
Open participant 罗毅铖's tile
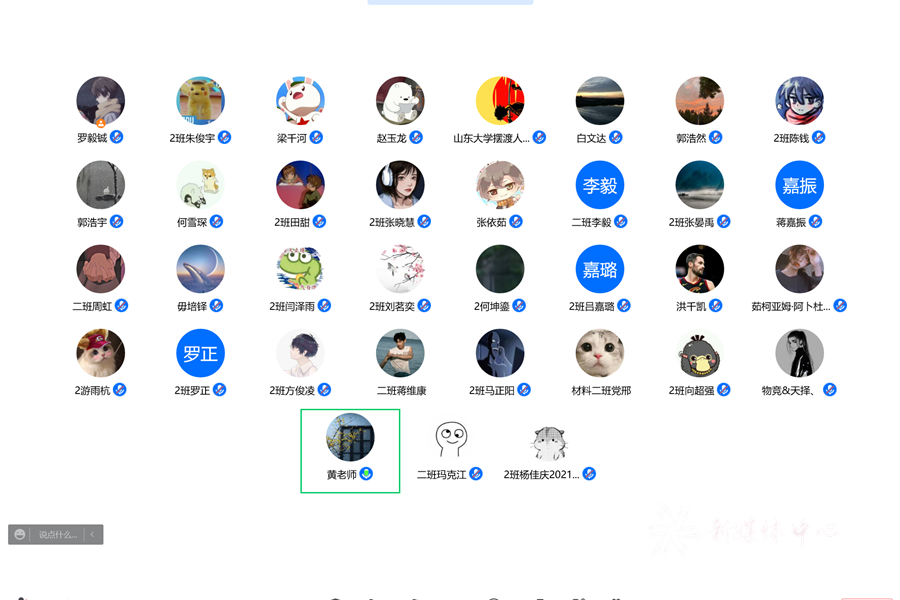100,101
